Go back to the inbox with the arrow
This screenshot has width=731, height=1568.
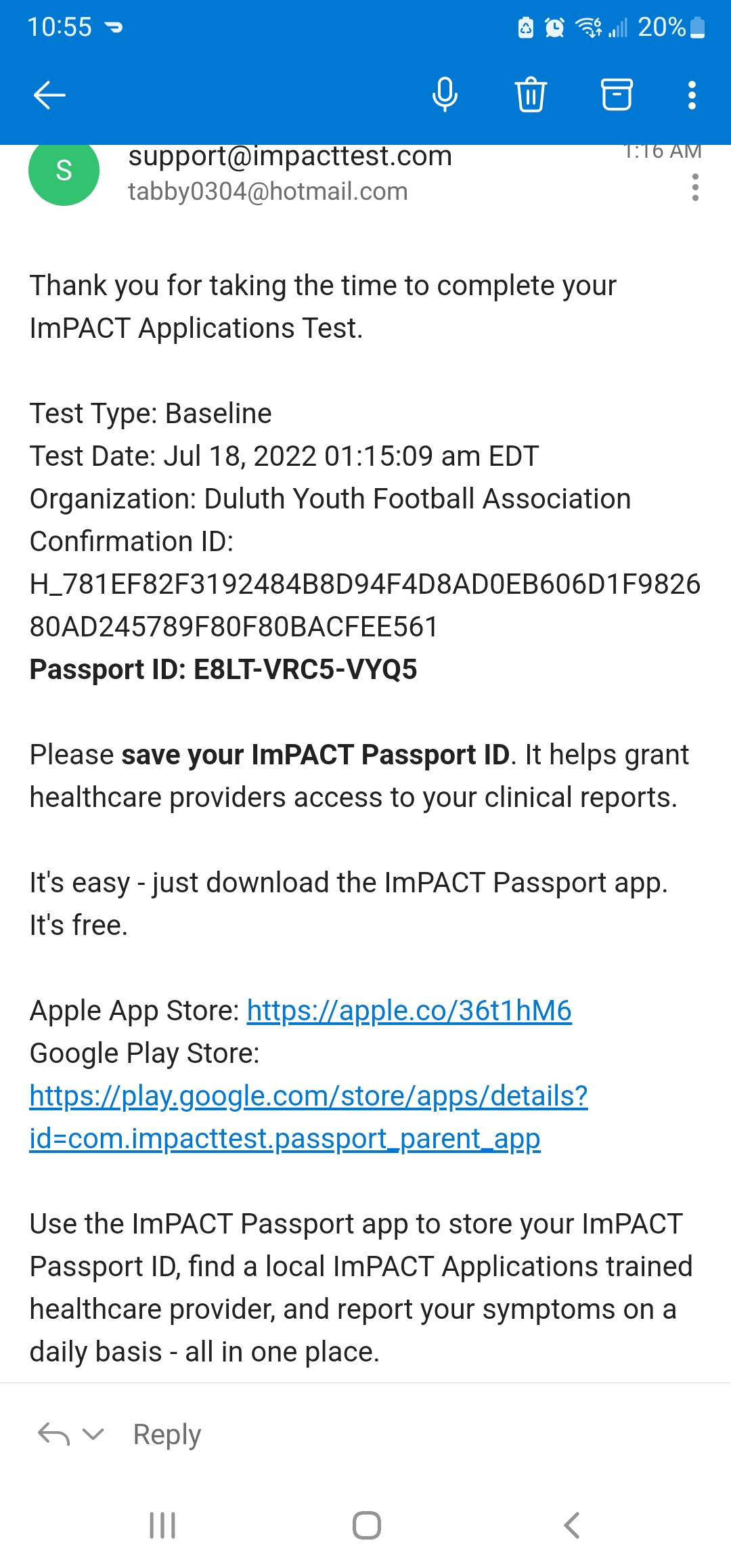click(x=49, y=95)
